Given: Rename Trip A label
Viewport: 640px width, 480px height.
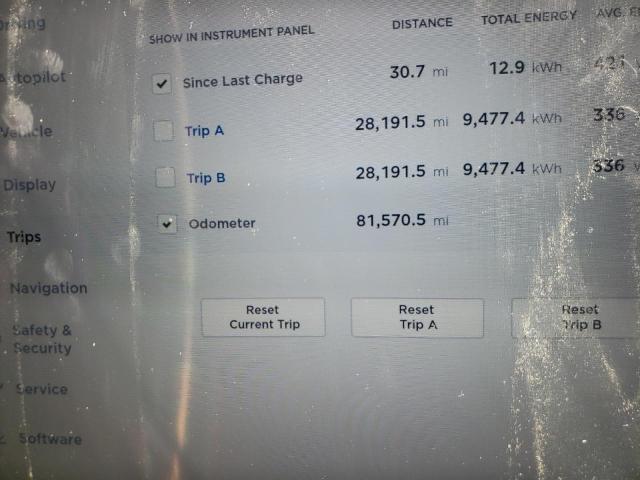Looking at the screenshot, I should click(204, 131).
